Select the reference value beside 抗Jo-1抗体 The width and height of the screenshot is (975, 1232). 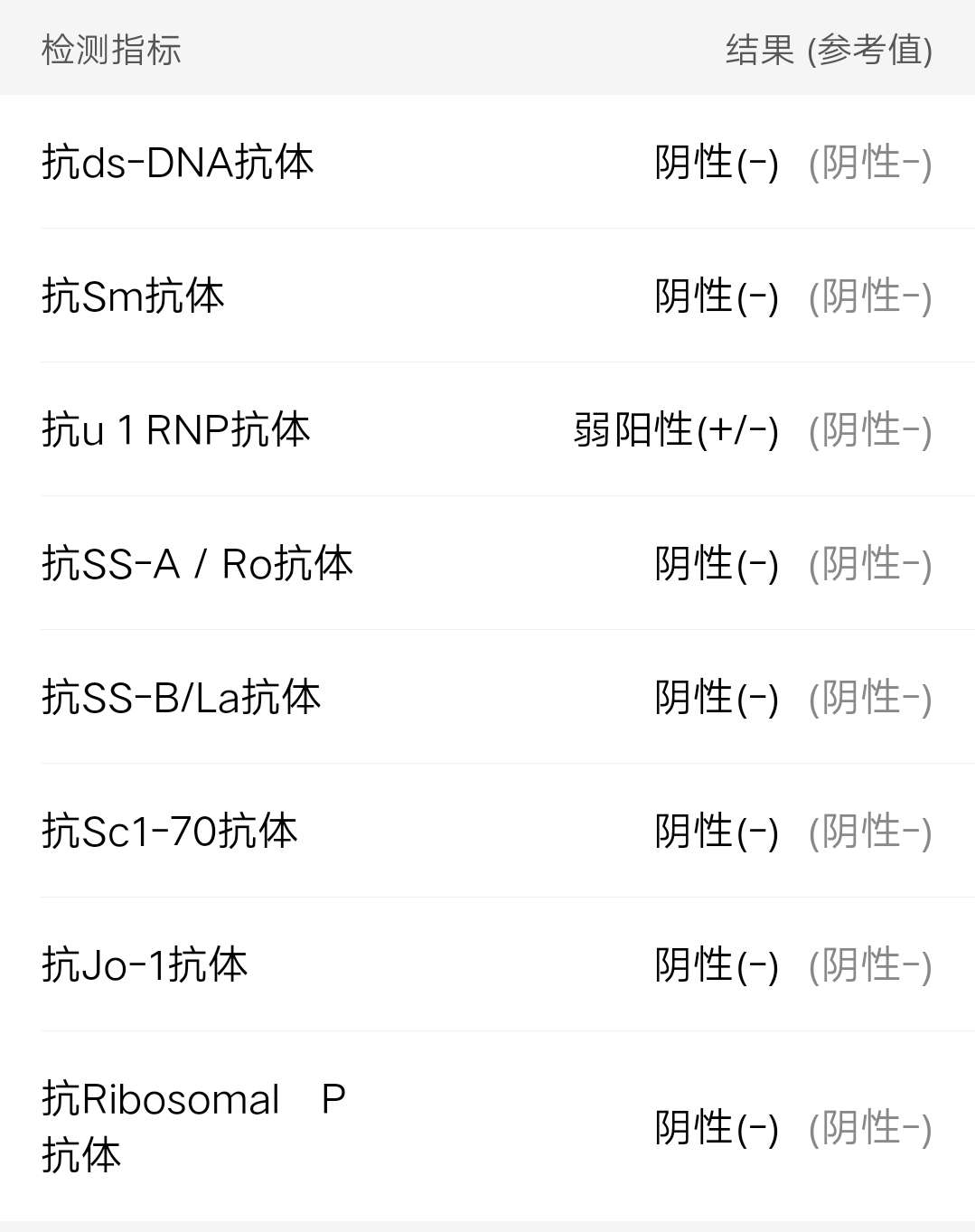(870, 964)
